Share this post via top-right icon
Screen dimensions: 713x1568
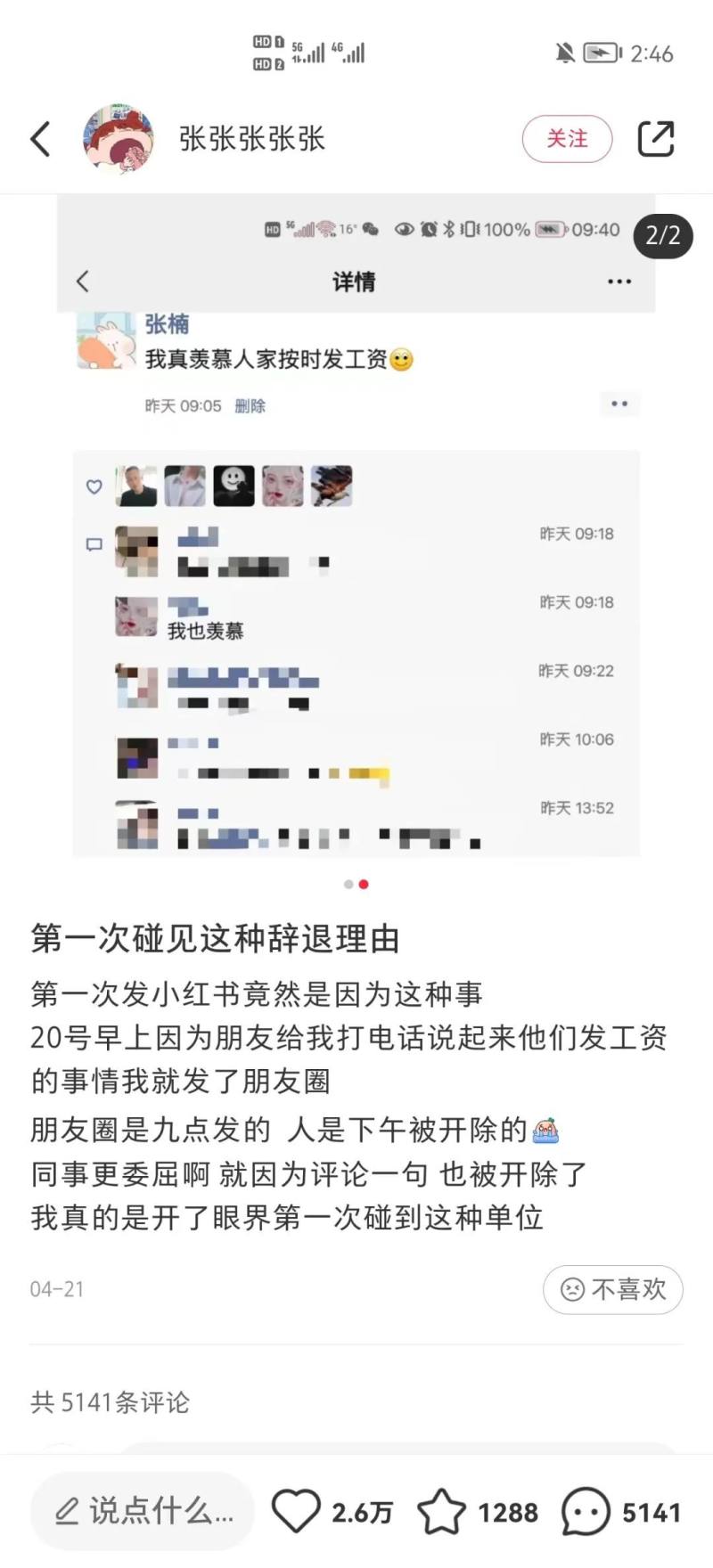(656, 139)
